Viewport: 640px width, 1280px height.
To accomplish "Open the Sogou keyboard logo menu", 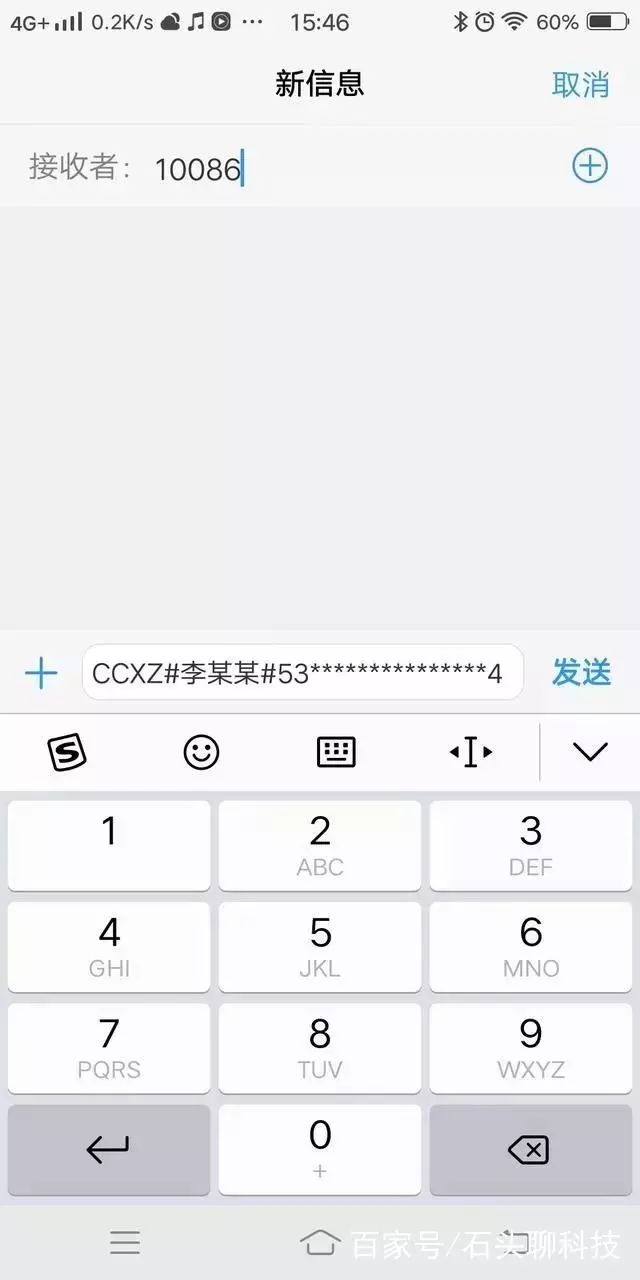I will click(67, 752).
